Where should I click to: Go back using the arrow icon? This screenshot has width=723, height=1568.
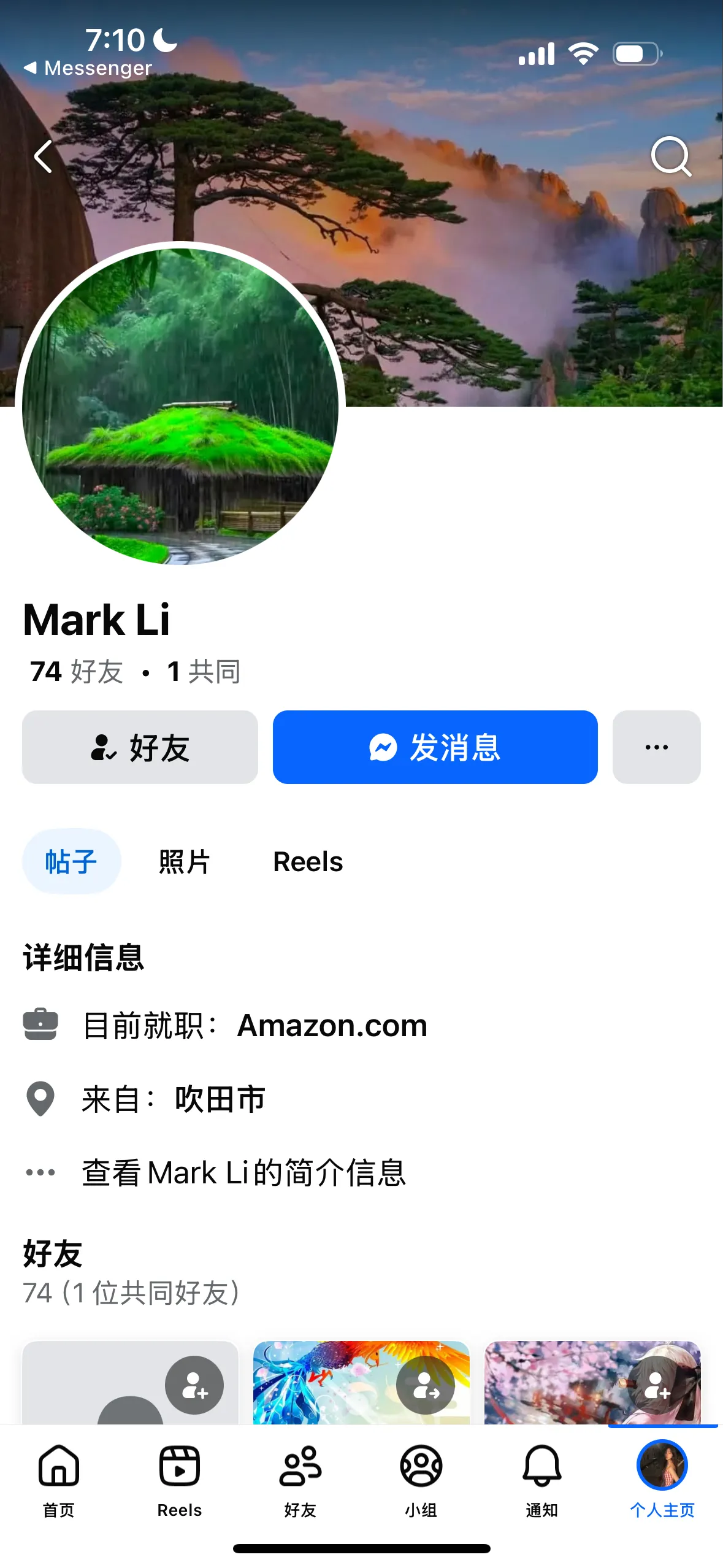point(43,156)
